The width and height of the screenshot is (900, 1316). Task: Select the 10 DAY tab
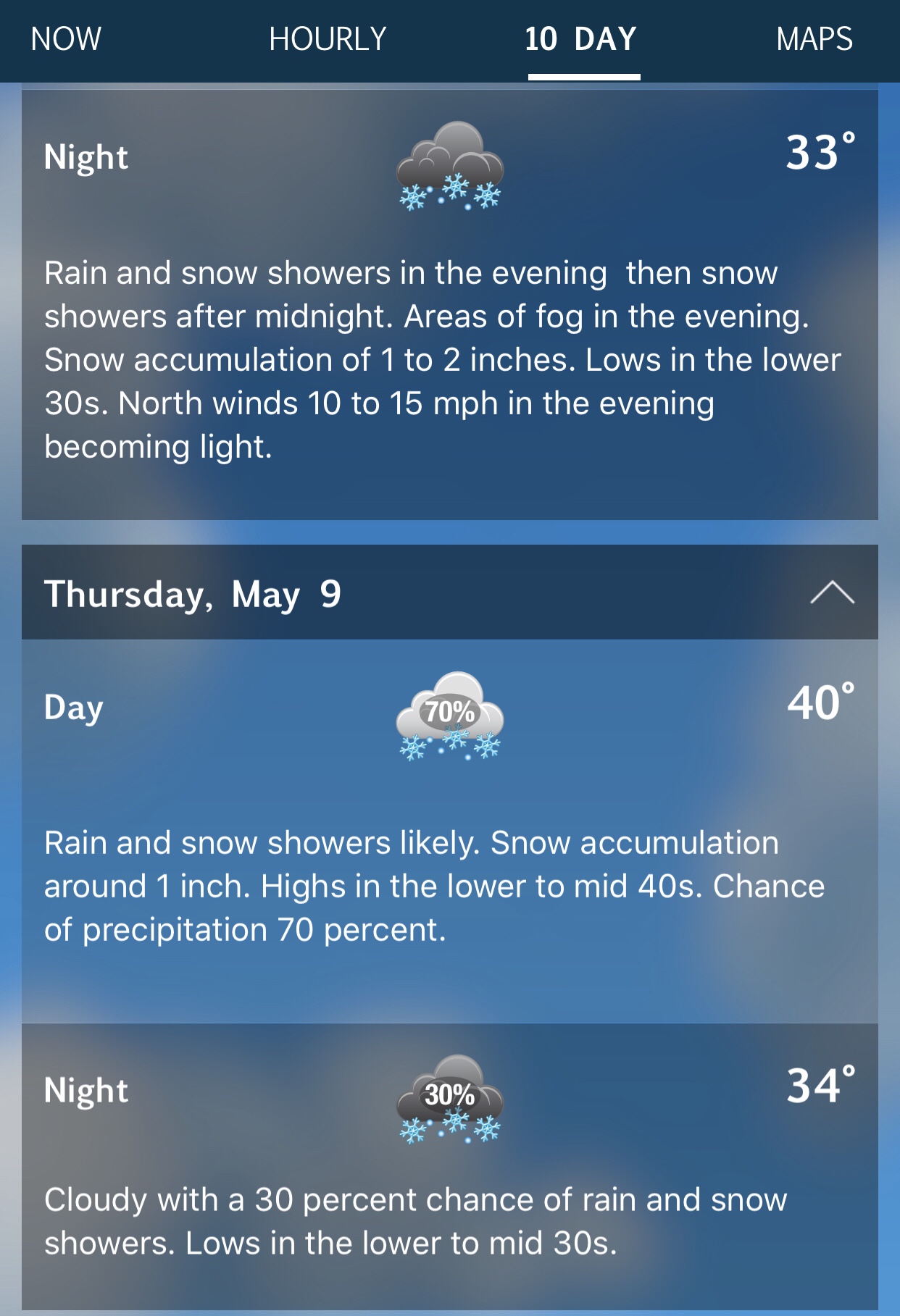pos(581,39)
